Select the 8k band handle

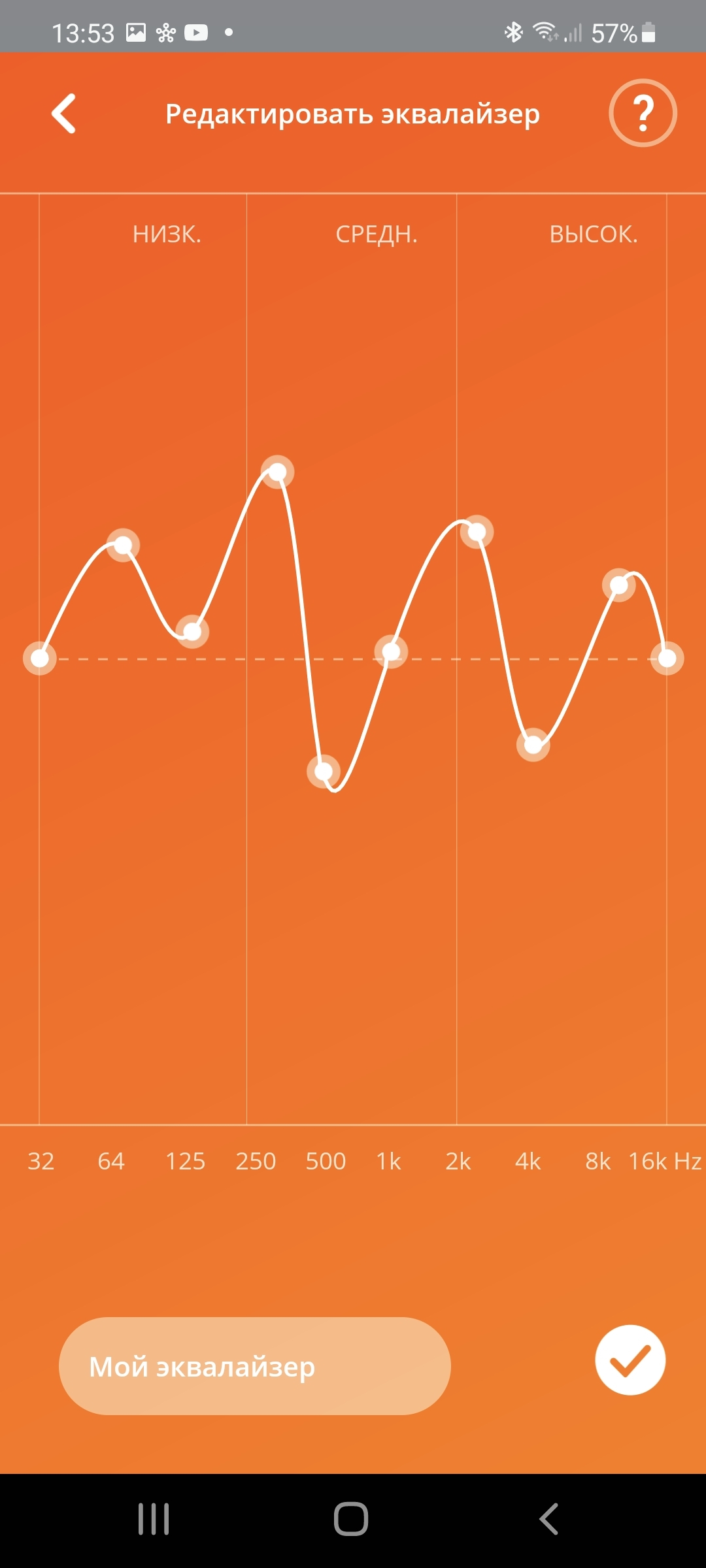pos(618,585)
